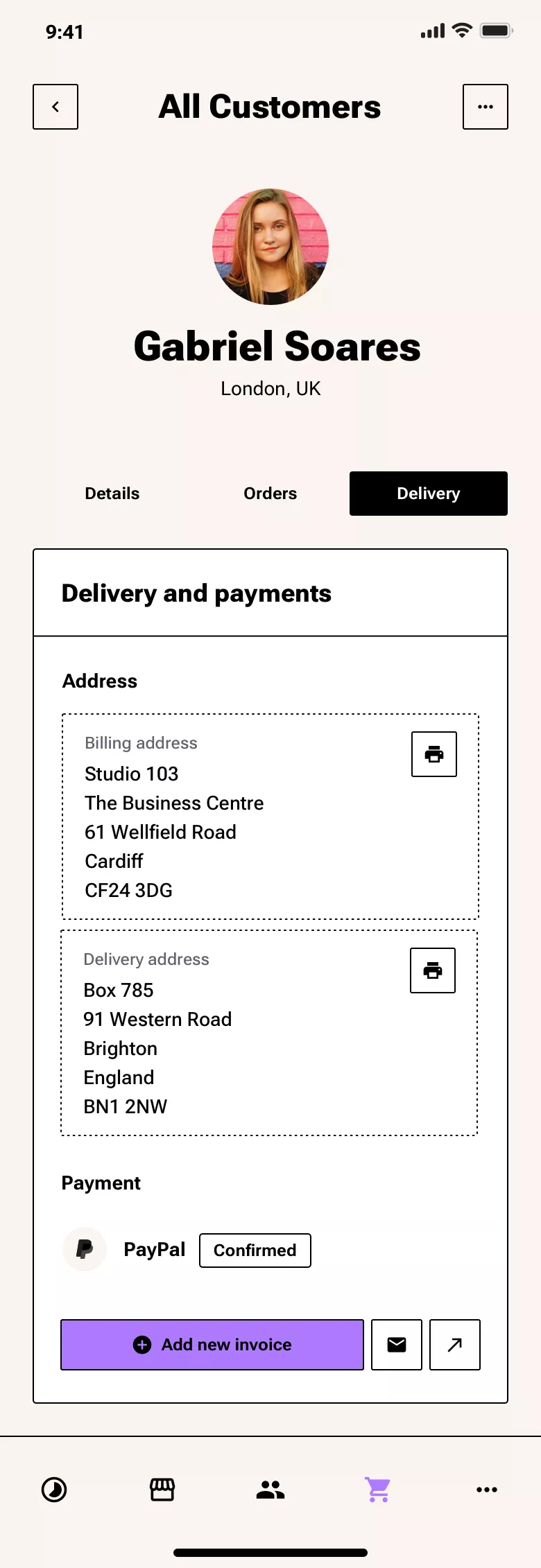Viewport: 541px width, 1568px height.
Task: Select the PayPal payment icon
Action: [84, 1248]
